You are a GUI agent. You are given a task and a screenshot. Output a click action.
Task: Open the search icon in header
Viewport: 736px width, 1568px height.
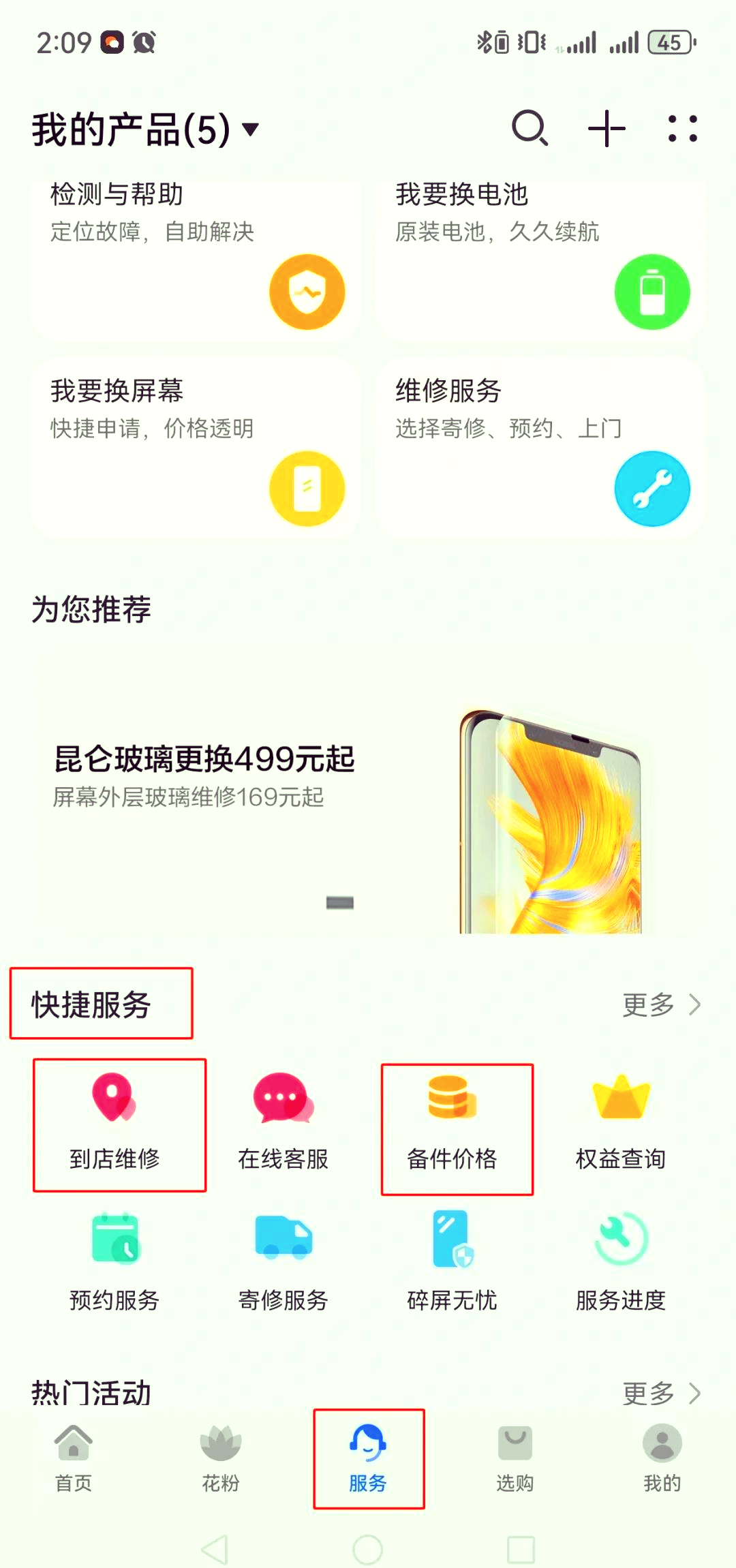click(x=530, y=129)
